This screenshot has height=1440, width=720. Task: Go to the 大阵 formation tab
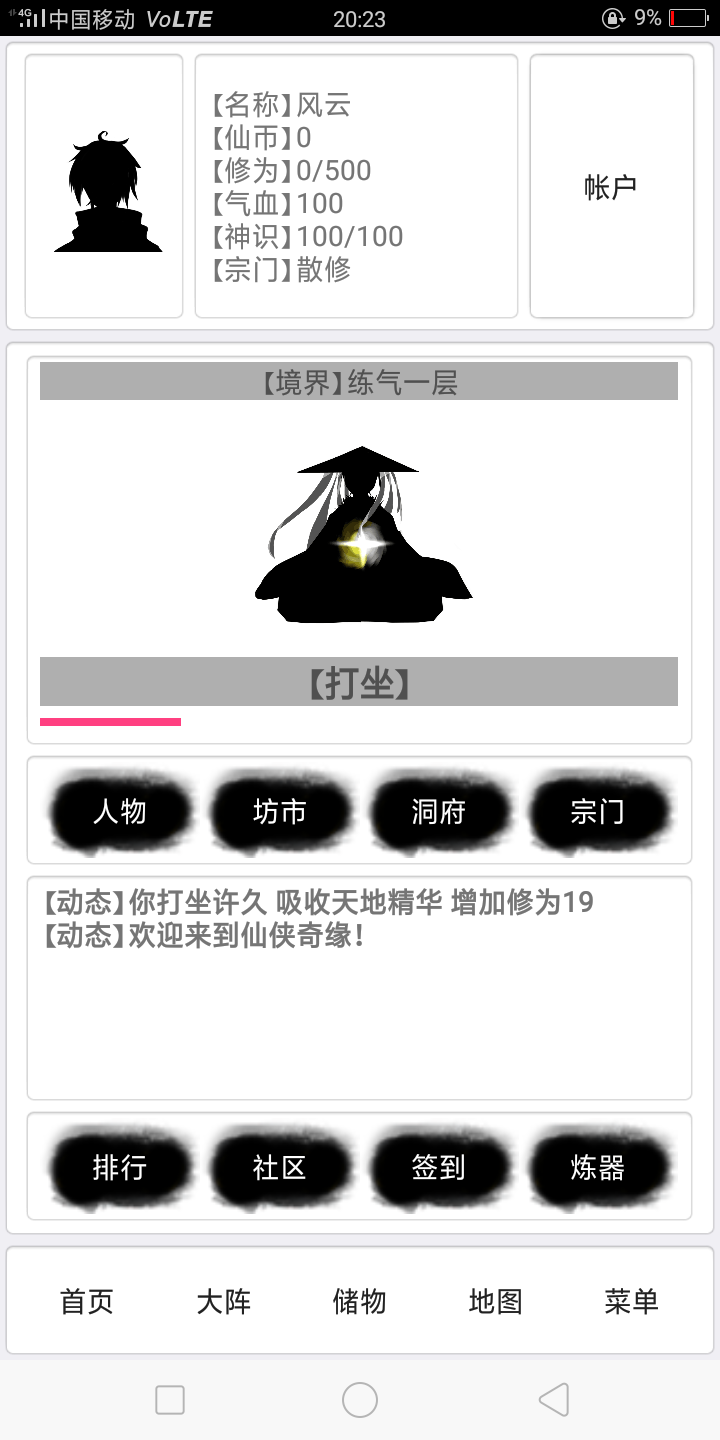click(224, 1300)
